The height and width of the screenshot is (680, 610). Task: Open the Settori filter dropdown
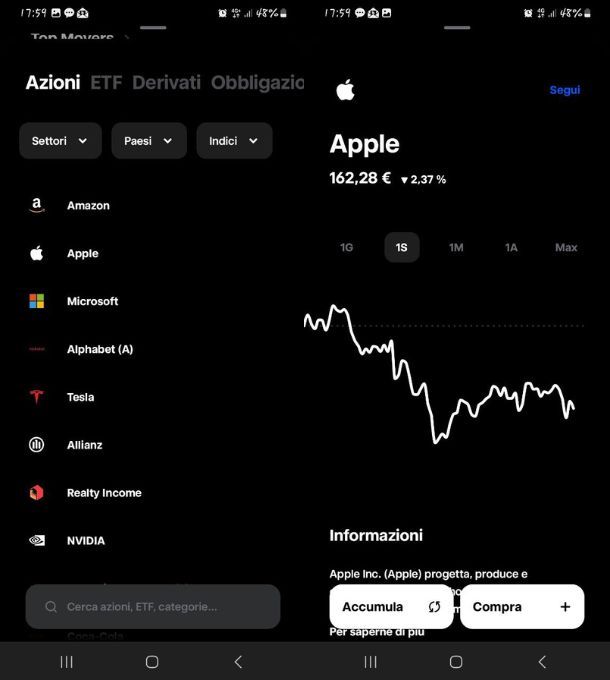coord(60,141)
